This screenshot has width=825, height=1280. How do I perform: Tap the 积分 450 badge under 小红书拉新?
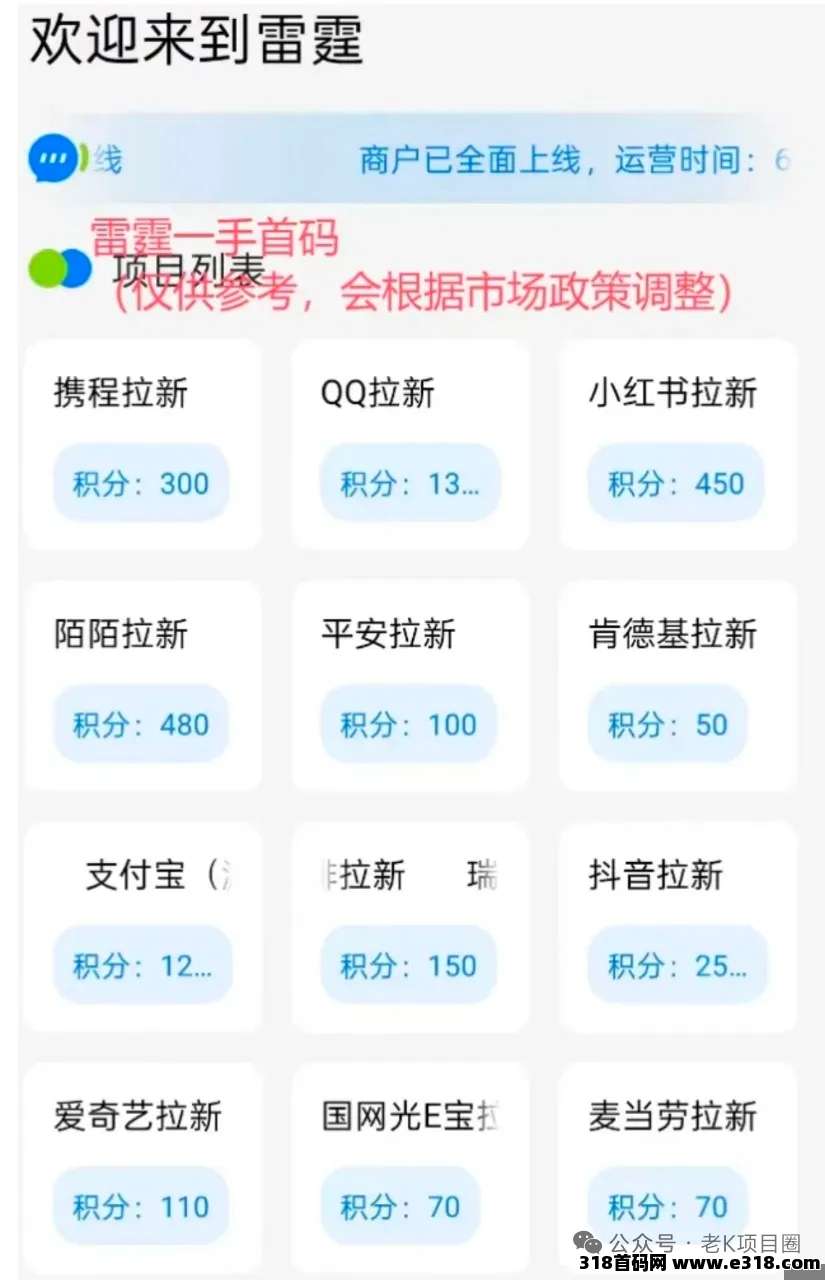click(675, 483)
